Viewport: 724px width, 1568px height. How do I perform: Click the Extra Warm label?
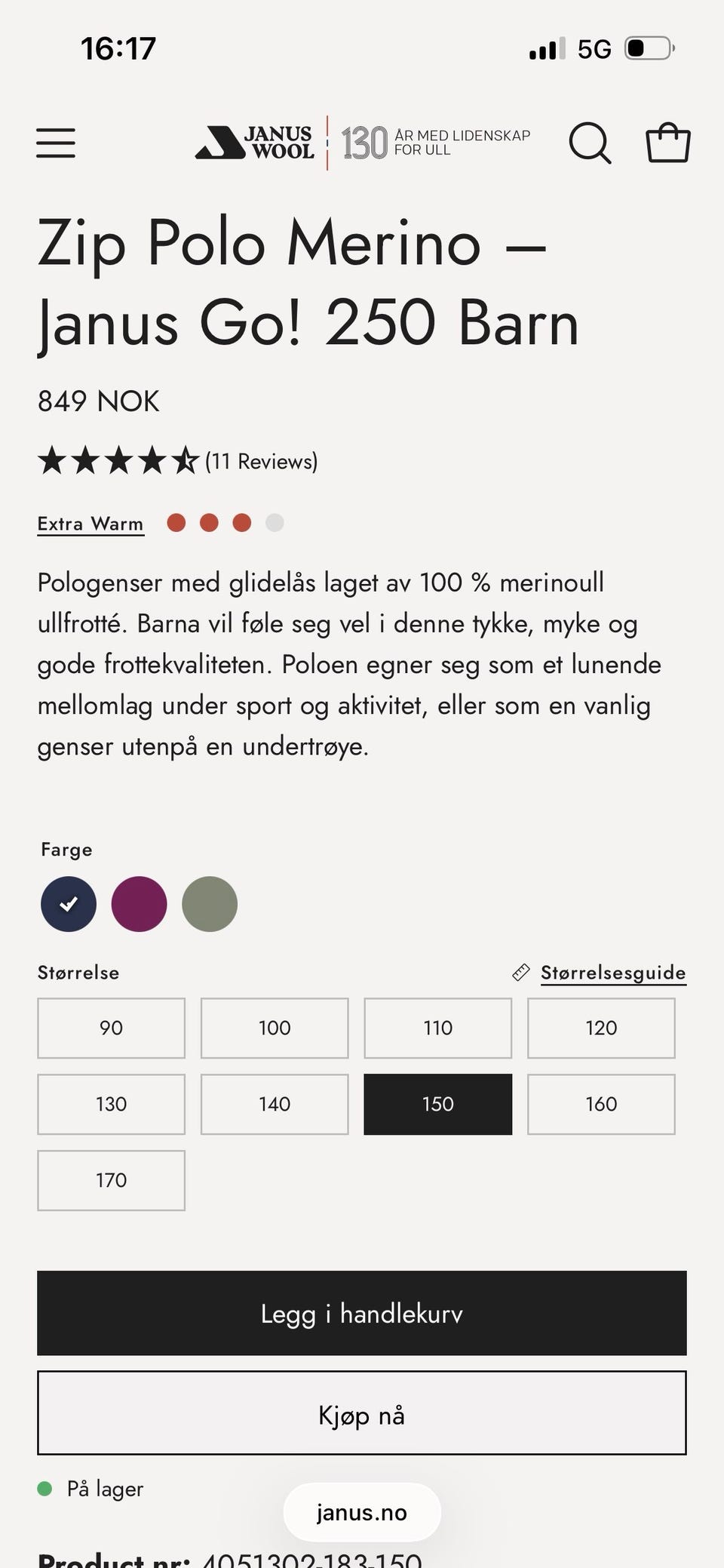click(90, 522)
